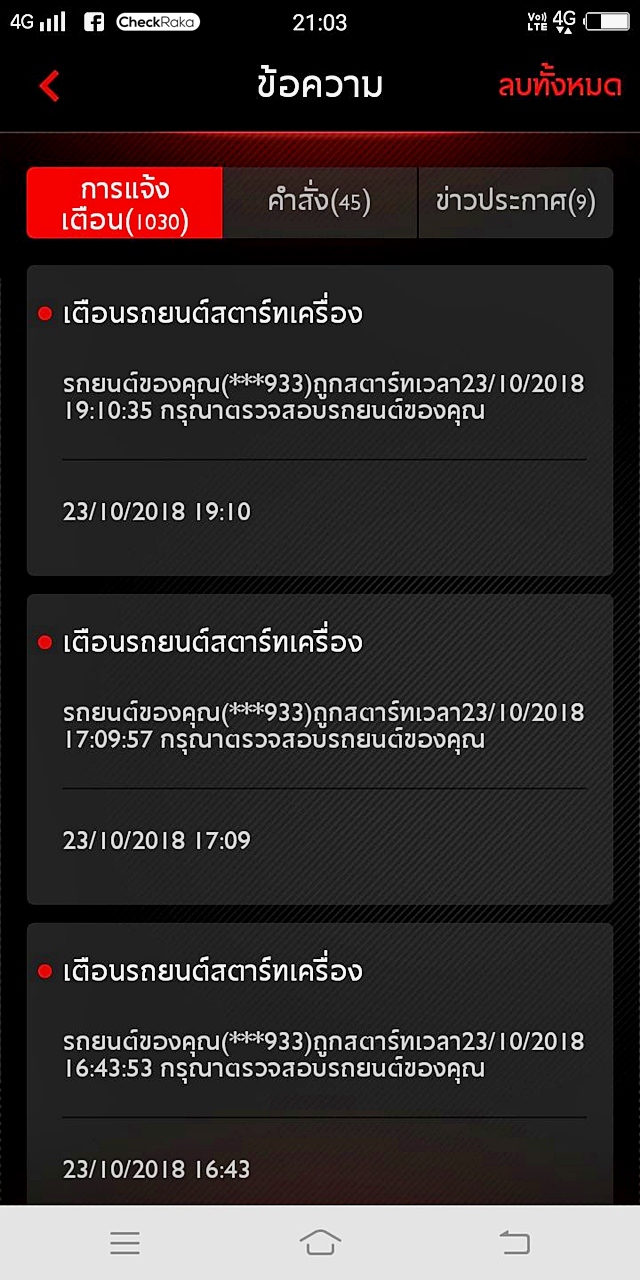This screenshot has height=1280, width=640.
Task: Open the system recent apps menu
Action: [125, 1243]
